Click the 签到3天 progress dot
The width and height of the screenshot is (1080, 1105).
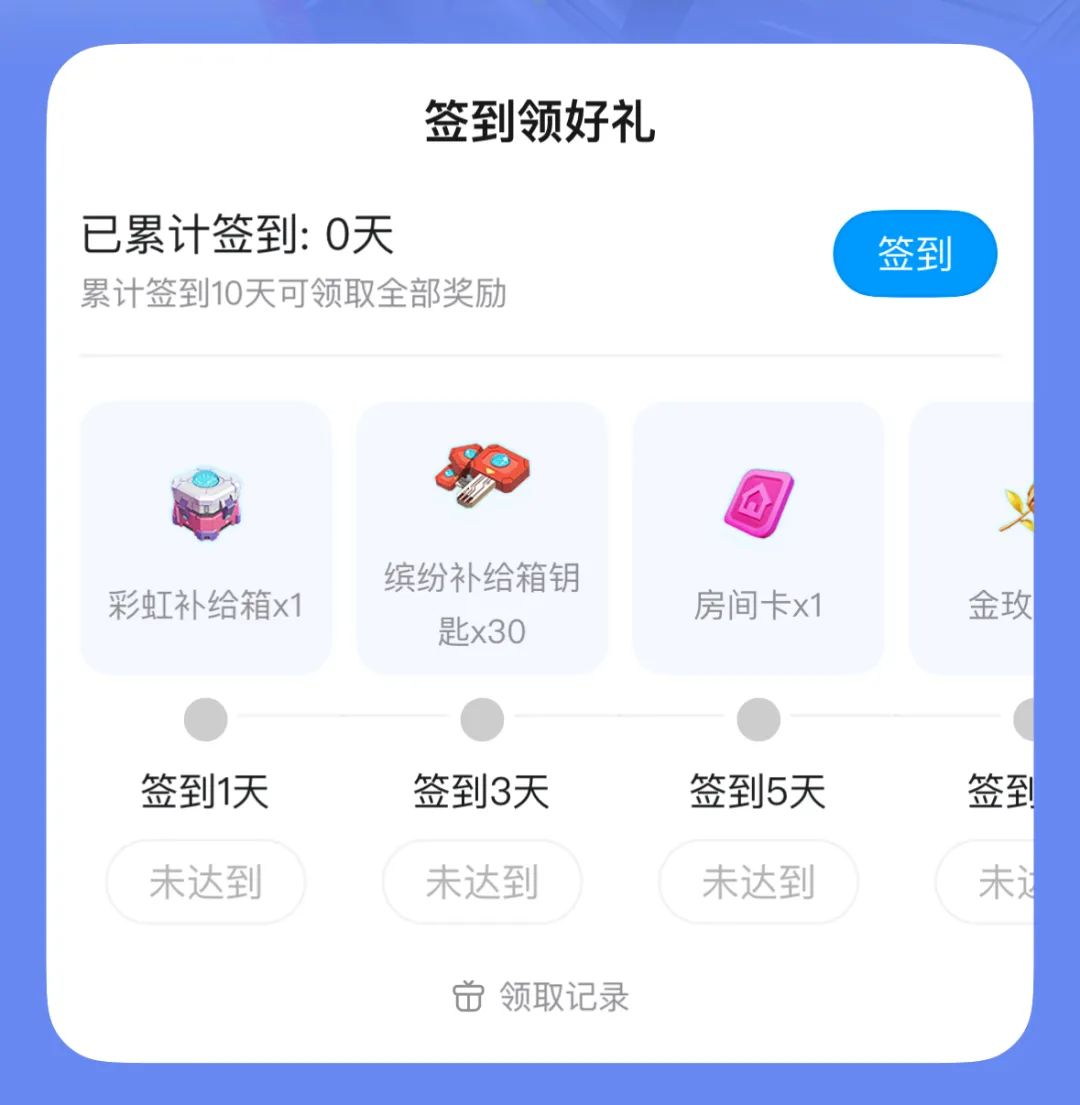[x=482, y=717]
